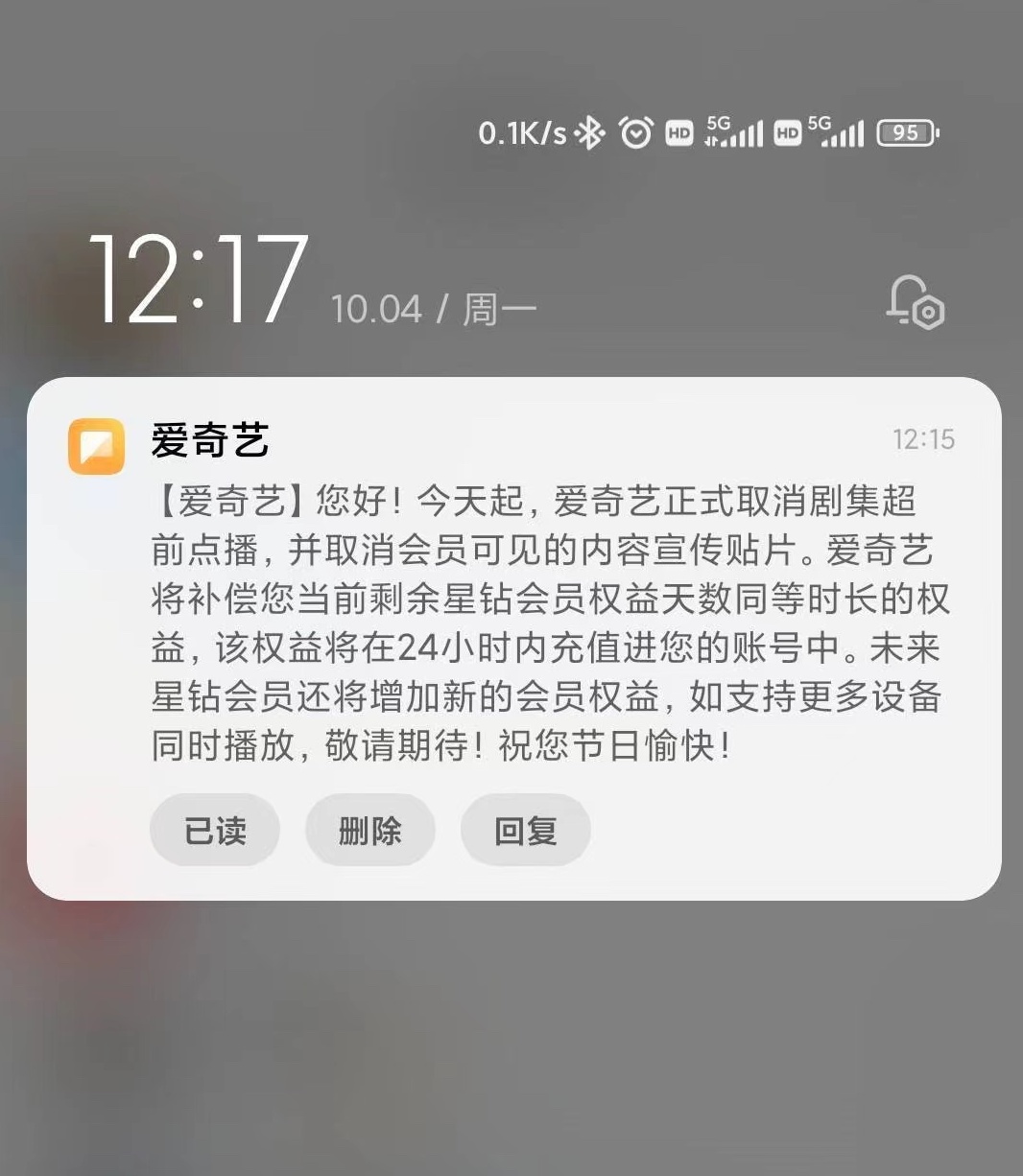Open the notification settings bell icon
Viewport: 1023px width, 1176px height.
(915, 303)
